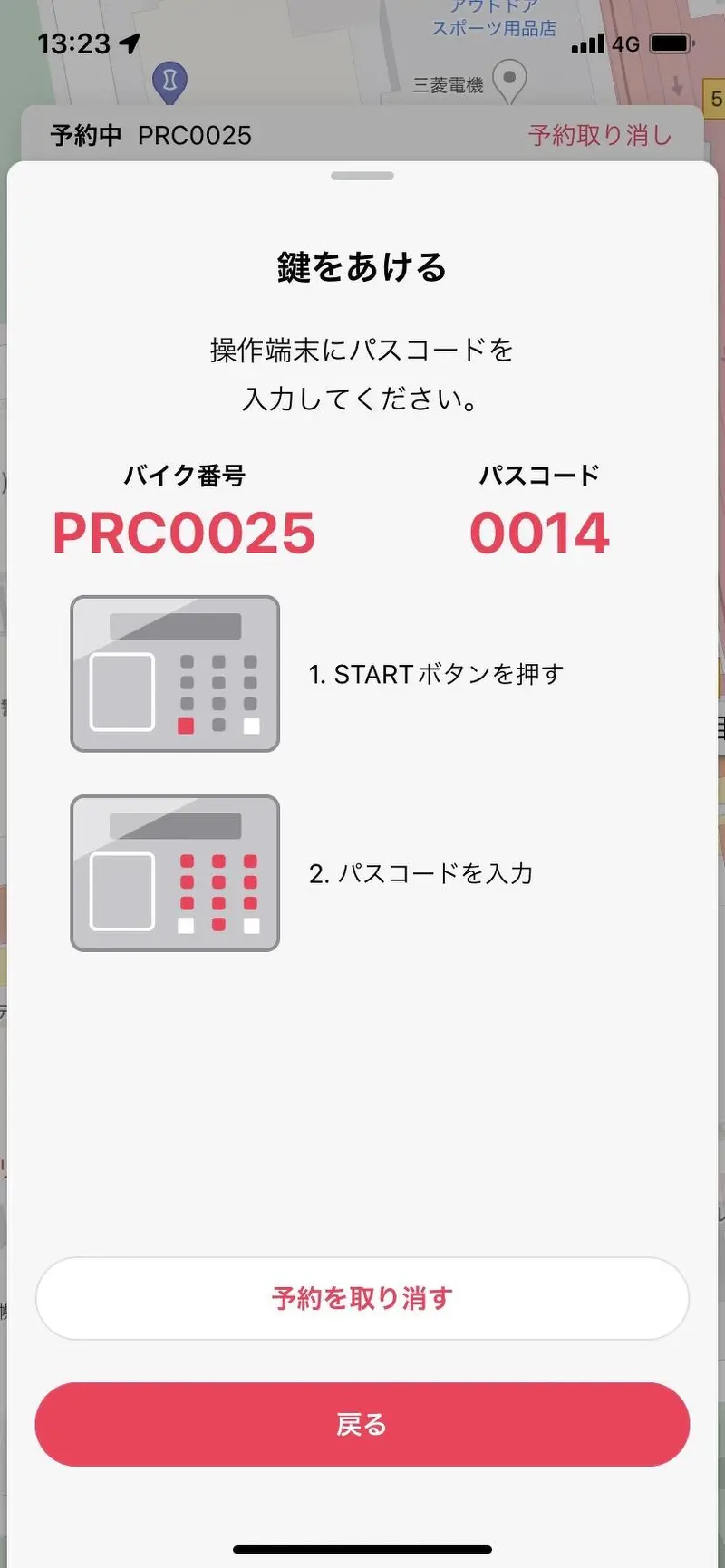Tap the 予約を取り消す button
The width and height of the screenshot is (725, 1568).
[362, 1298]
